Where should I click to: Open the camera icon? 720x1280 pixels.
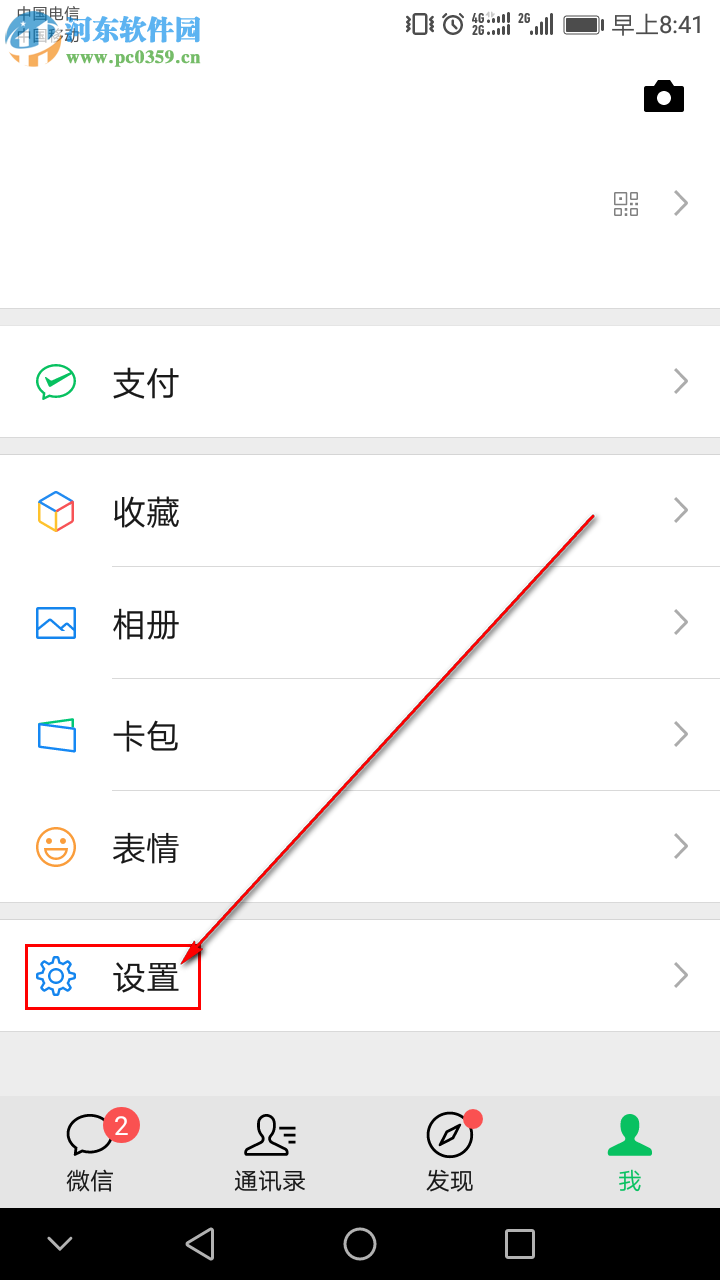coord(664,96)
